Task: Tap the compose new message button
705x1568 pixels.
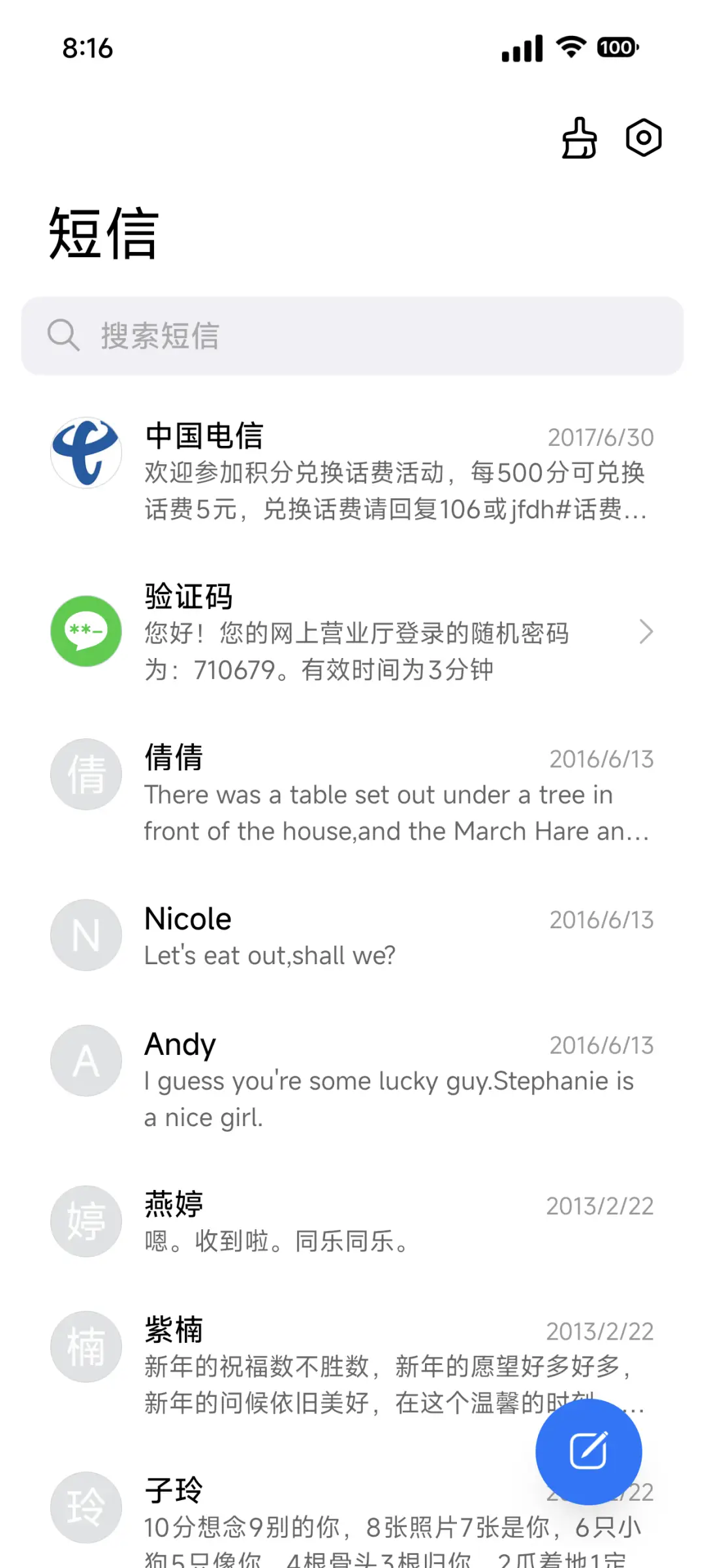Action: (588, 1452)
